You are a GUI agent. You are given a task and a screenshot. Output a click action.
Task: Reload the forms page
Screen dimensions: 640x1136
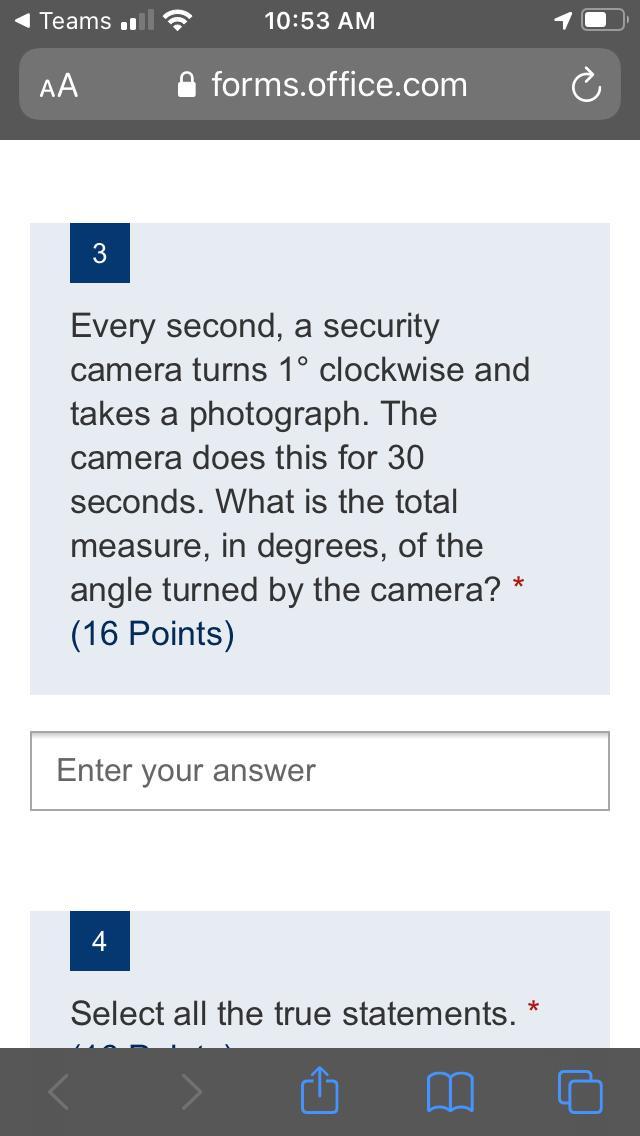585,86
